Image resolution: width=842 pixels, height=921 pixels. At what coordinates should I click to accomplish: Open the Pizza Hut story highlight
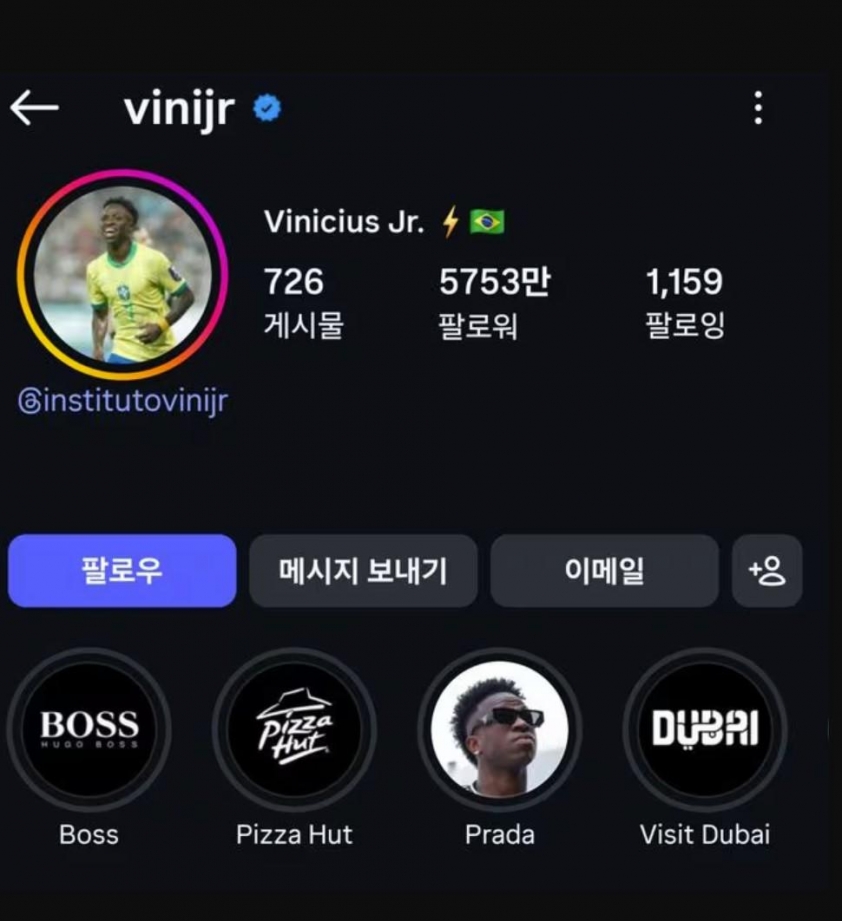pyautogui.click(x=294, y=731)
